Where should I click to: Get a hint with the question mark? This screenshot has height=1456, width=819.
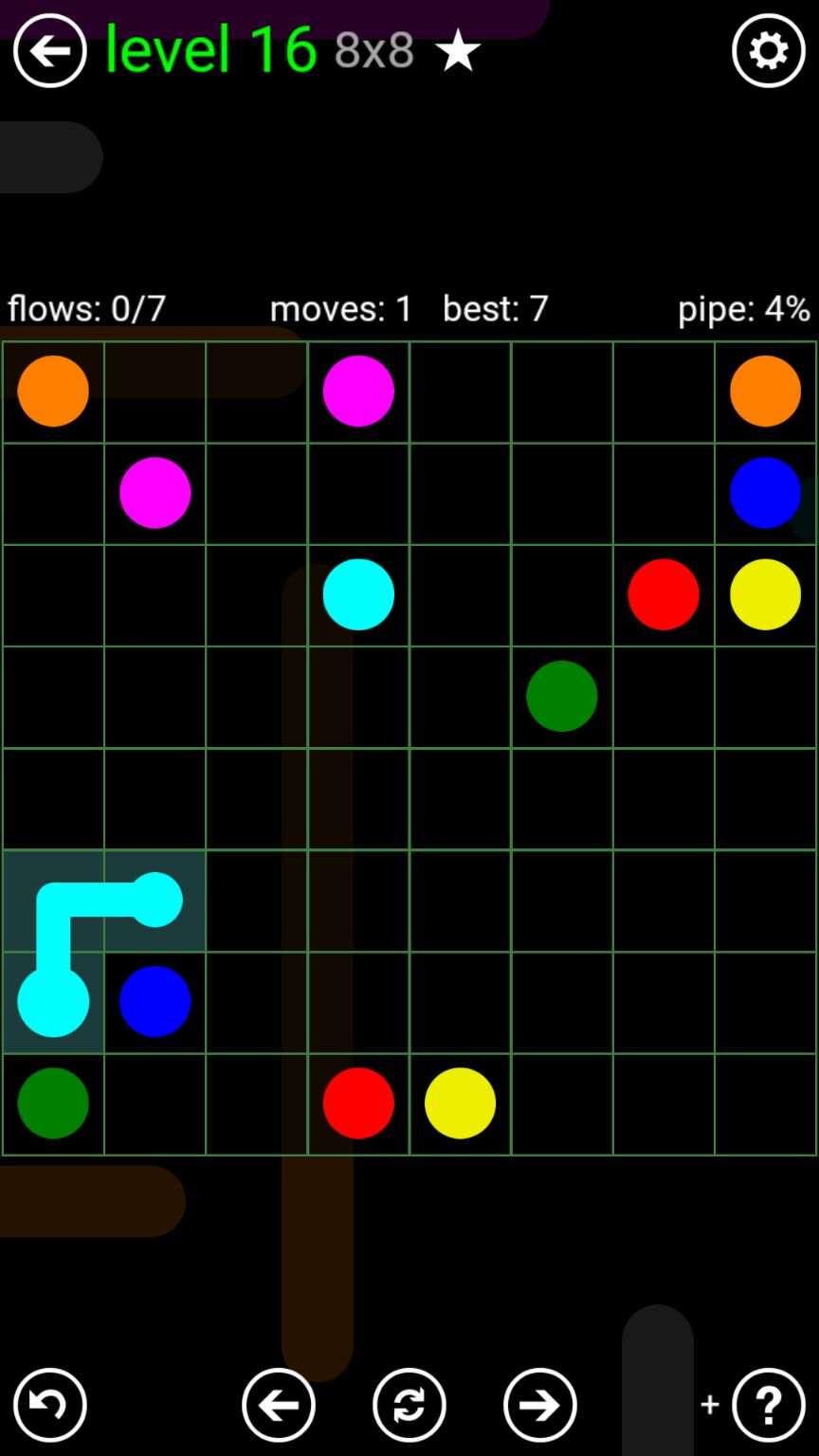pos(768,1405)
